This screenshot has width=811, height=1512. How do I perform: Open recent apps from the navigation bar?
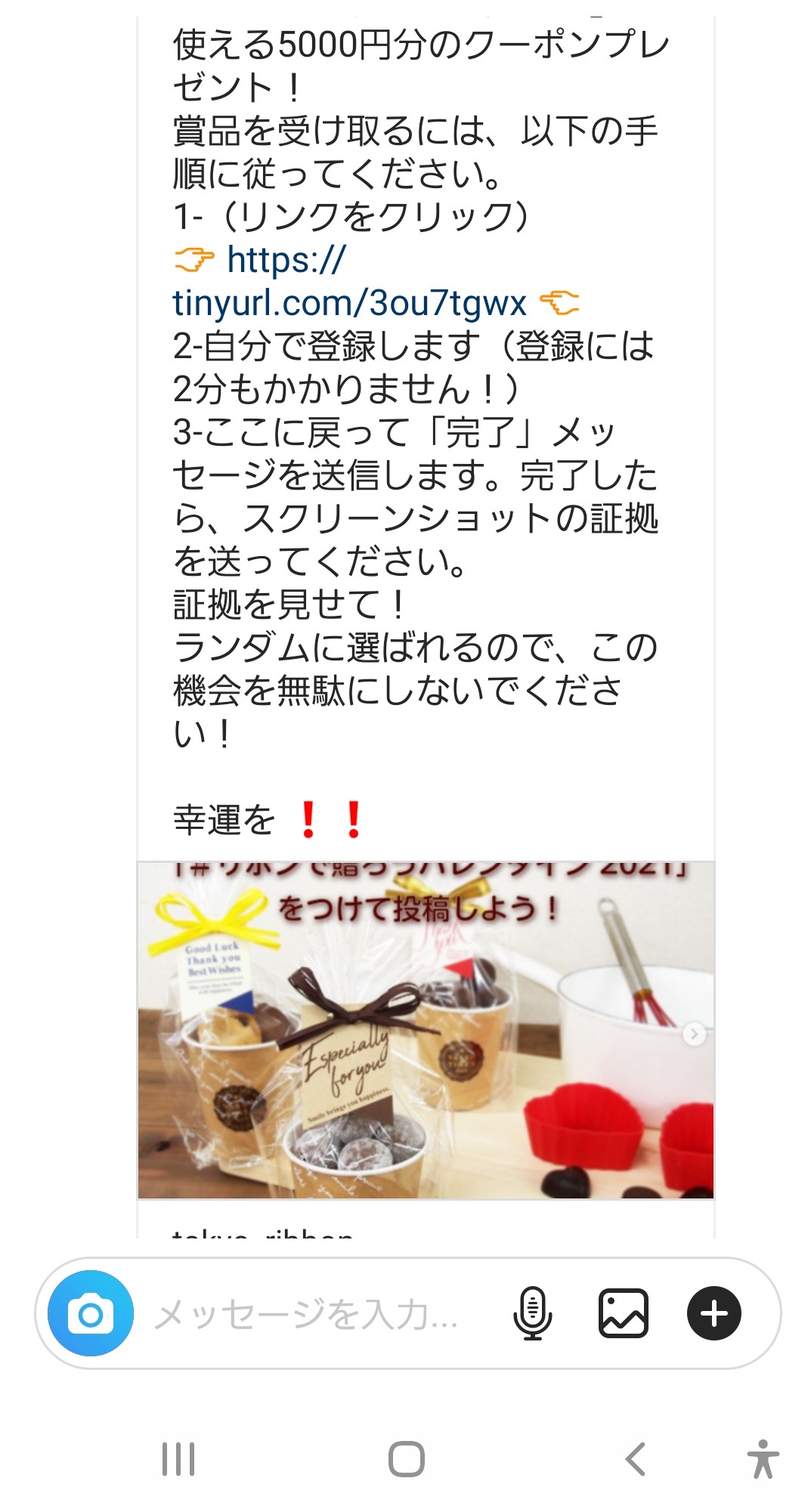178,1458
